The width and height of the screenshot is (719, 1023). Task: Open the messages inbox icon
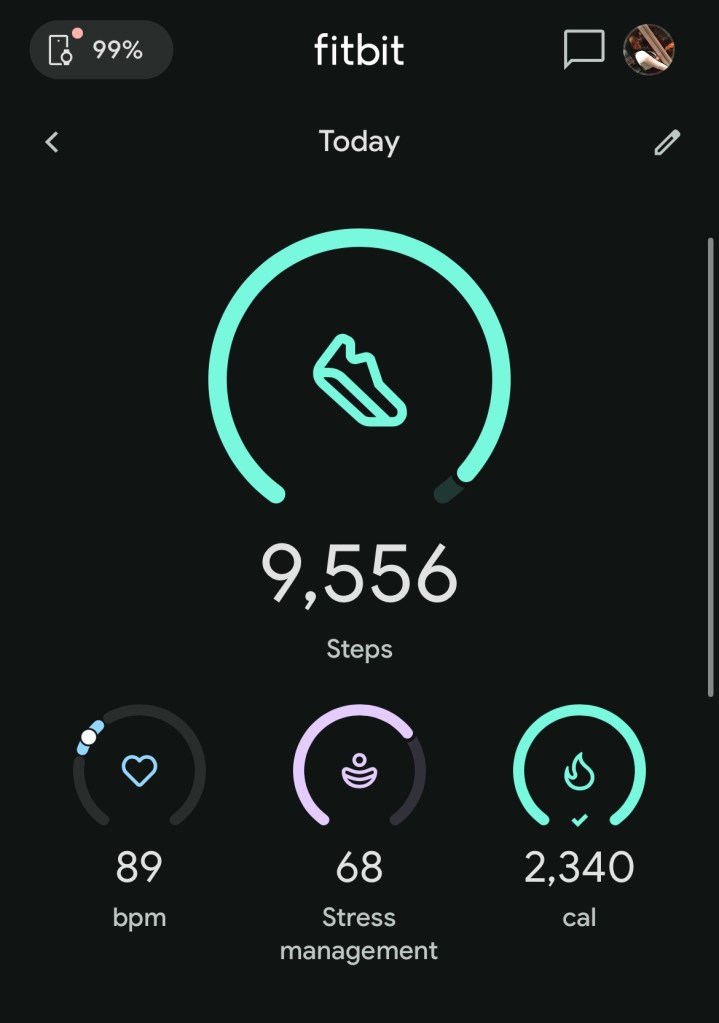[583, 49]
